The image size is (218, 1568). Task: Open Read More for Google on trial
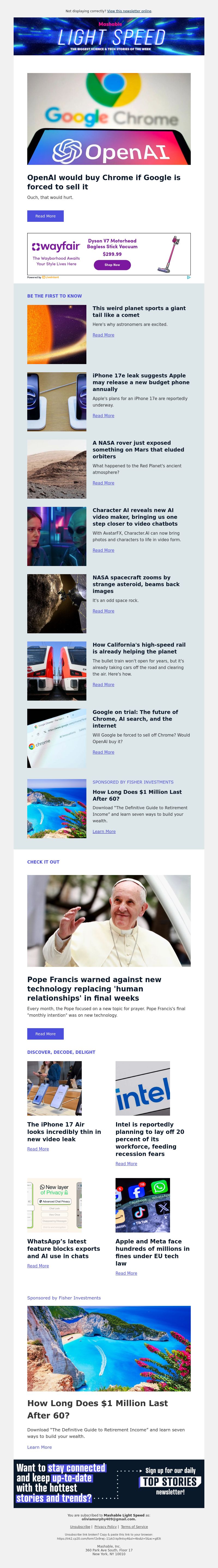coord(103,752)
